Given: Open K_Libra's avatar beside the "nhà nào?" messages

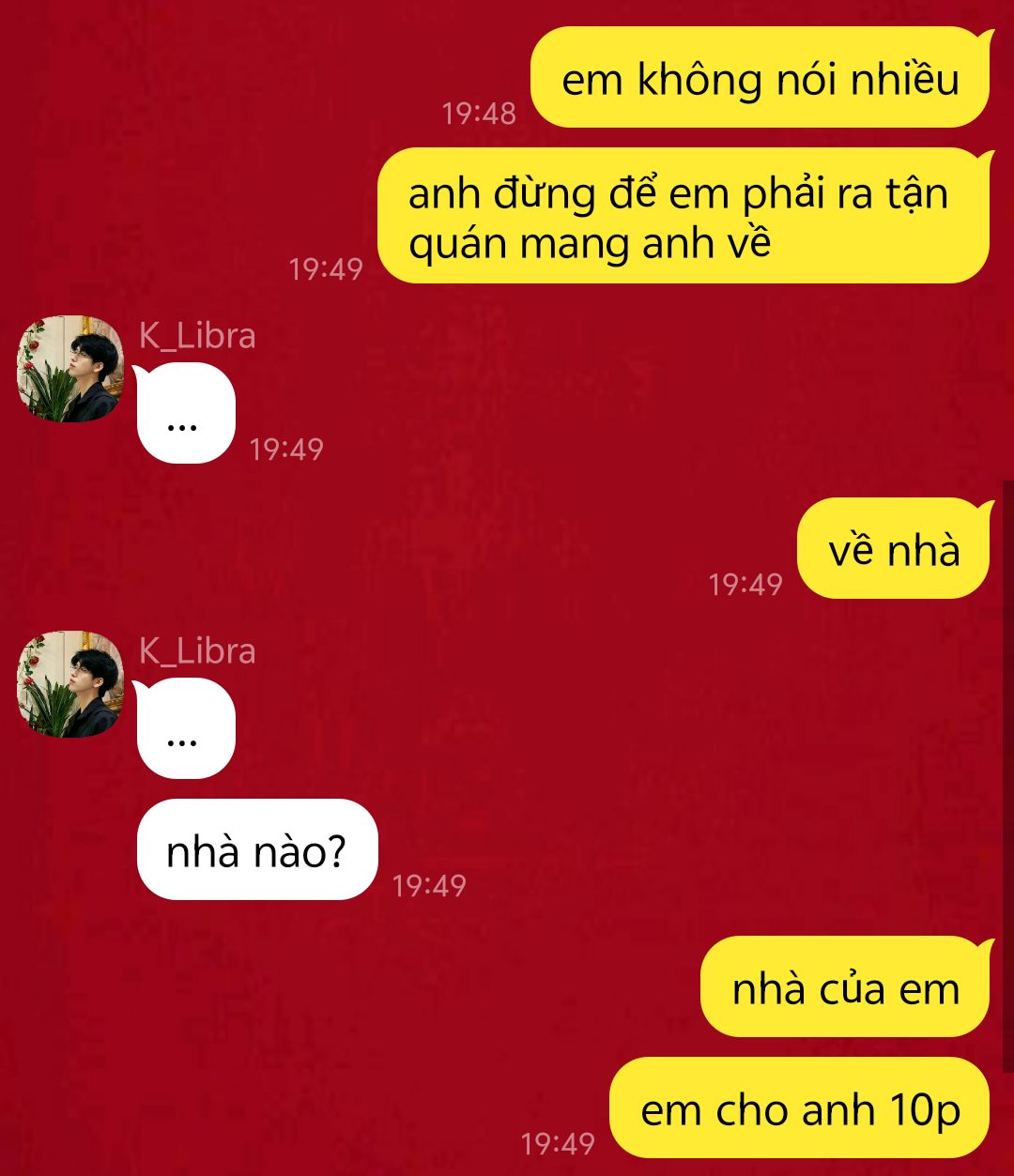Looking at the screenshot, I should click(x=70, y=684).
